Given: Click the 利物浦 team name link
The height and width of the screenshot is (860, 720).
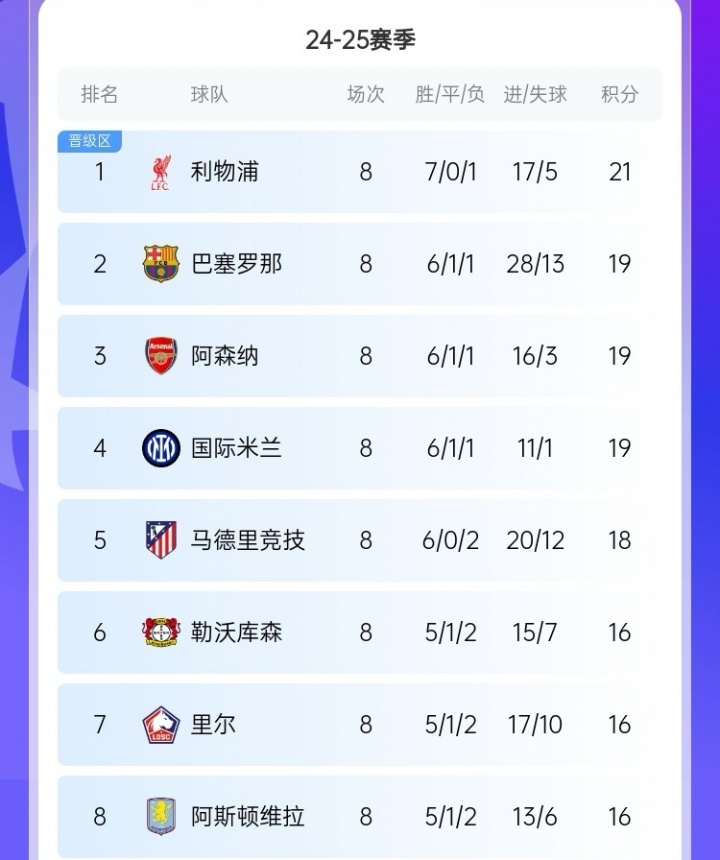Looking at the screenshot, I should click(x=222, y=171).
